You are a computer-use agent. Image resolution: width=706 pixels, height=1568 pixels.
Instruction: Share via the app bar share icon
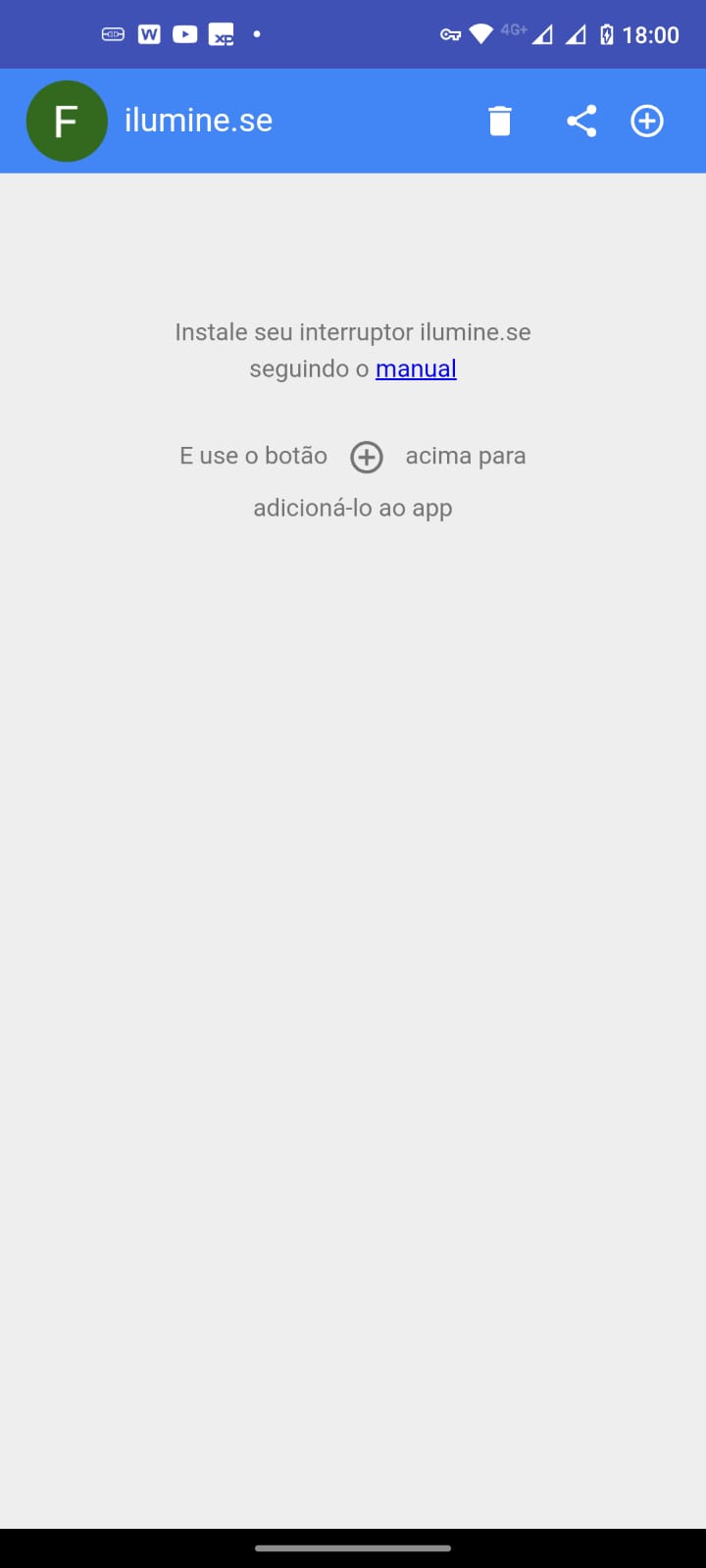581,122
